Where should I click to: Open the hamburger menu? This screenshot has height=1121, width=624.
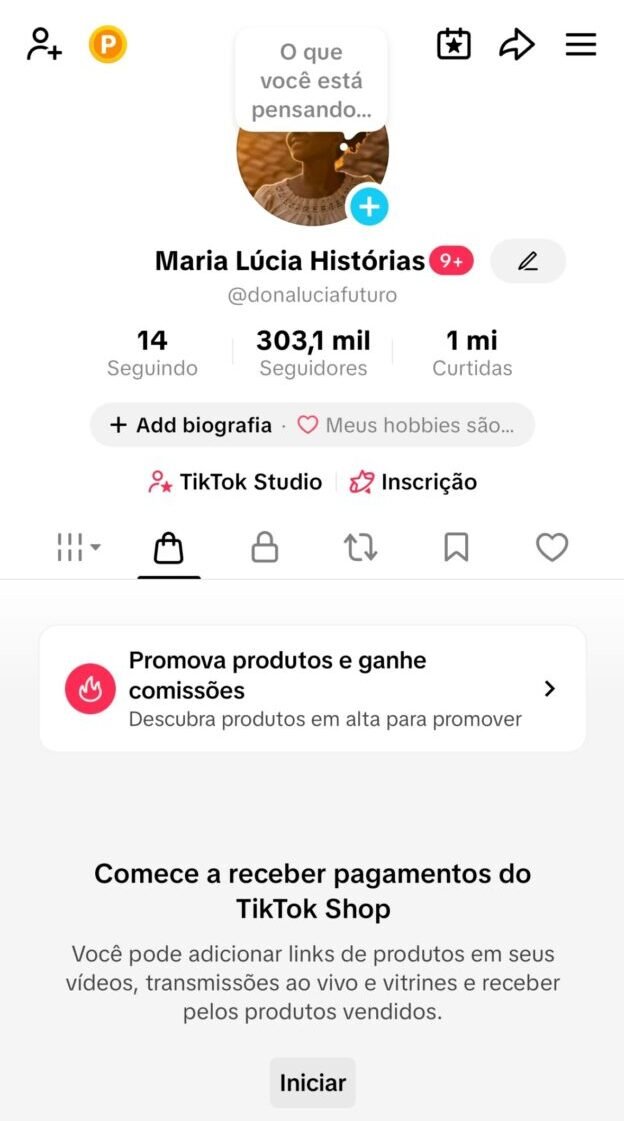[x=581, y=45]
